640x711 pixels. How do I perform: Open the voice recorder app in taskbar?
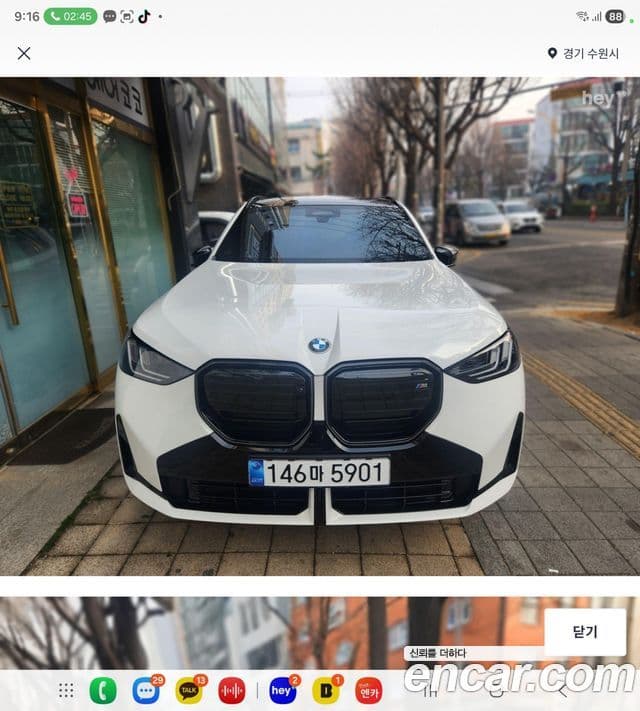tap(232, 690)
